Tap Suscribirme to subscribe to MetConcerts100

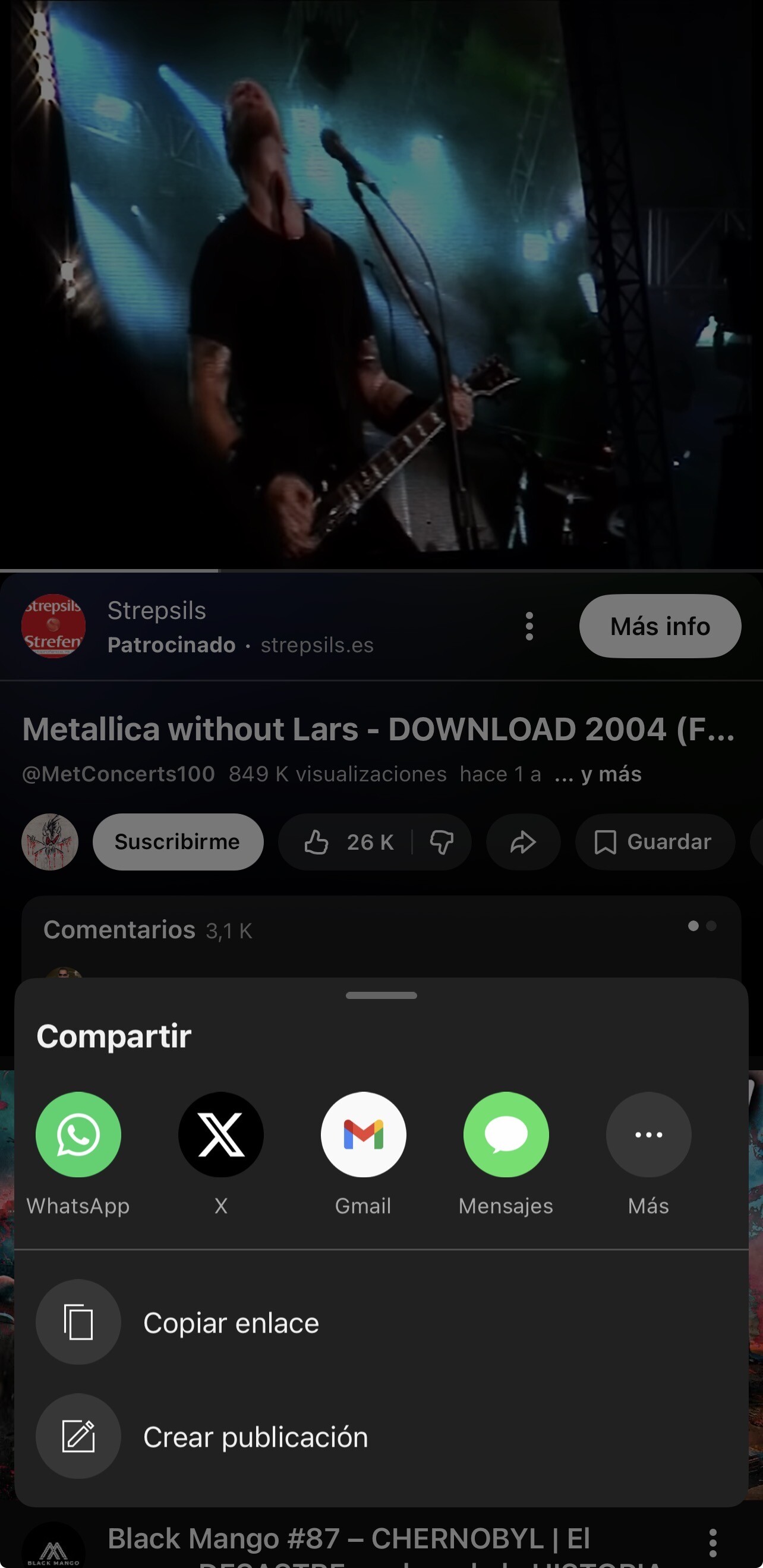177,842
